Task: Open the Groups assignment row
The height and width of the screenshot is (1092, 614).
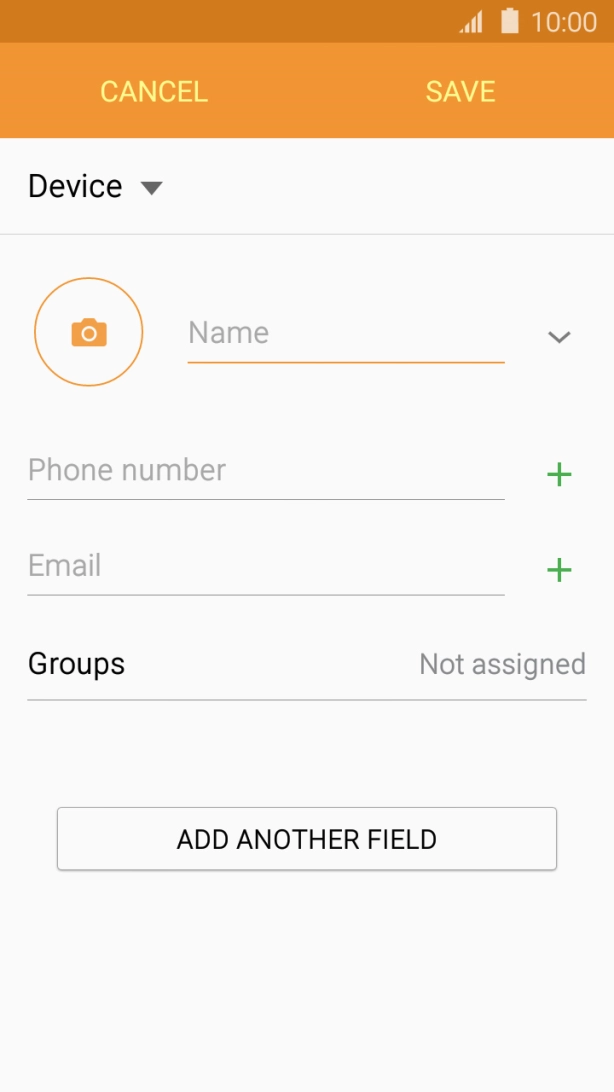Action: (306, 665)
